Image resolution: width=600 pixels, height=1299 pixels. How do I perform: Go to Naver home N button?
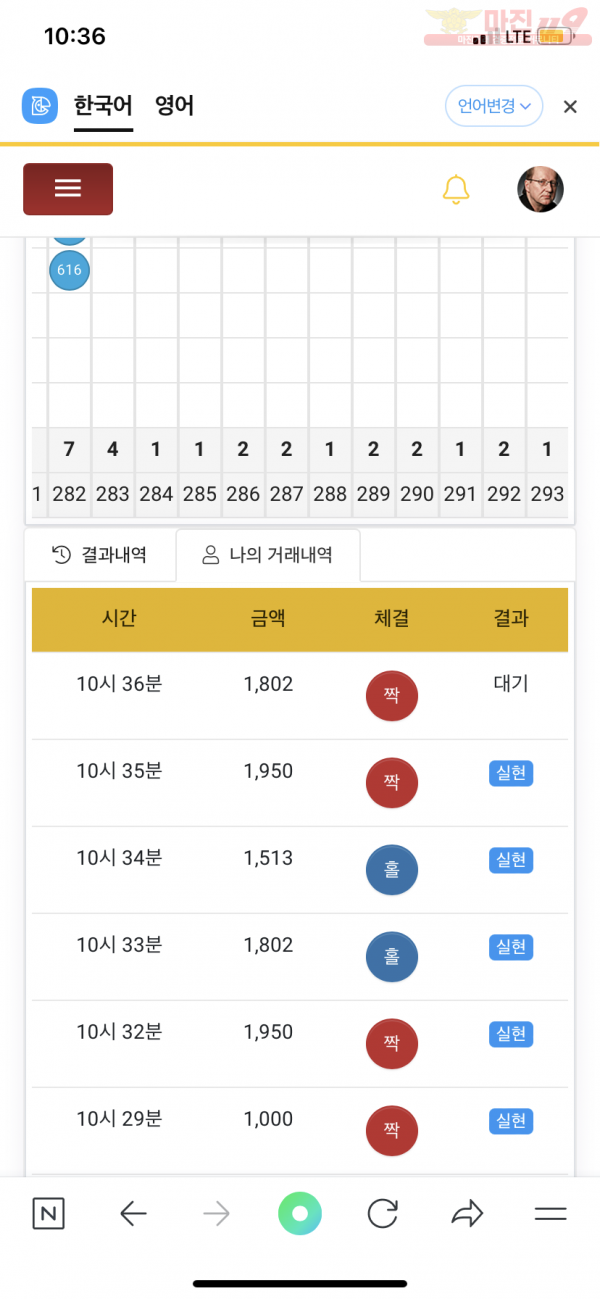[x=49, y=1214]
